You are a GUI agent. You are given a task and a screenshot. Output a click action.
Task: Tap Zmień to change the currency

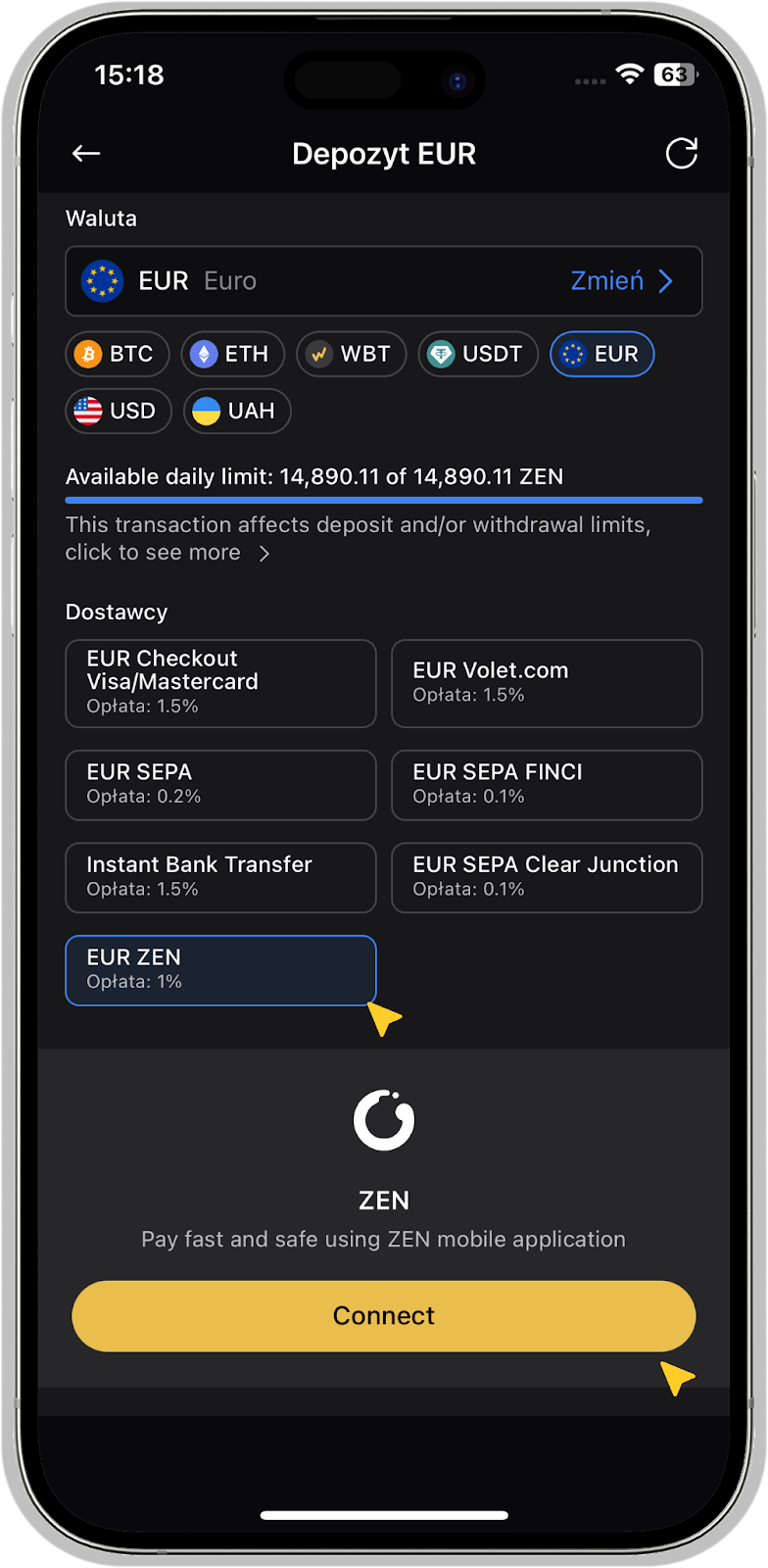pos(621,281)
